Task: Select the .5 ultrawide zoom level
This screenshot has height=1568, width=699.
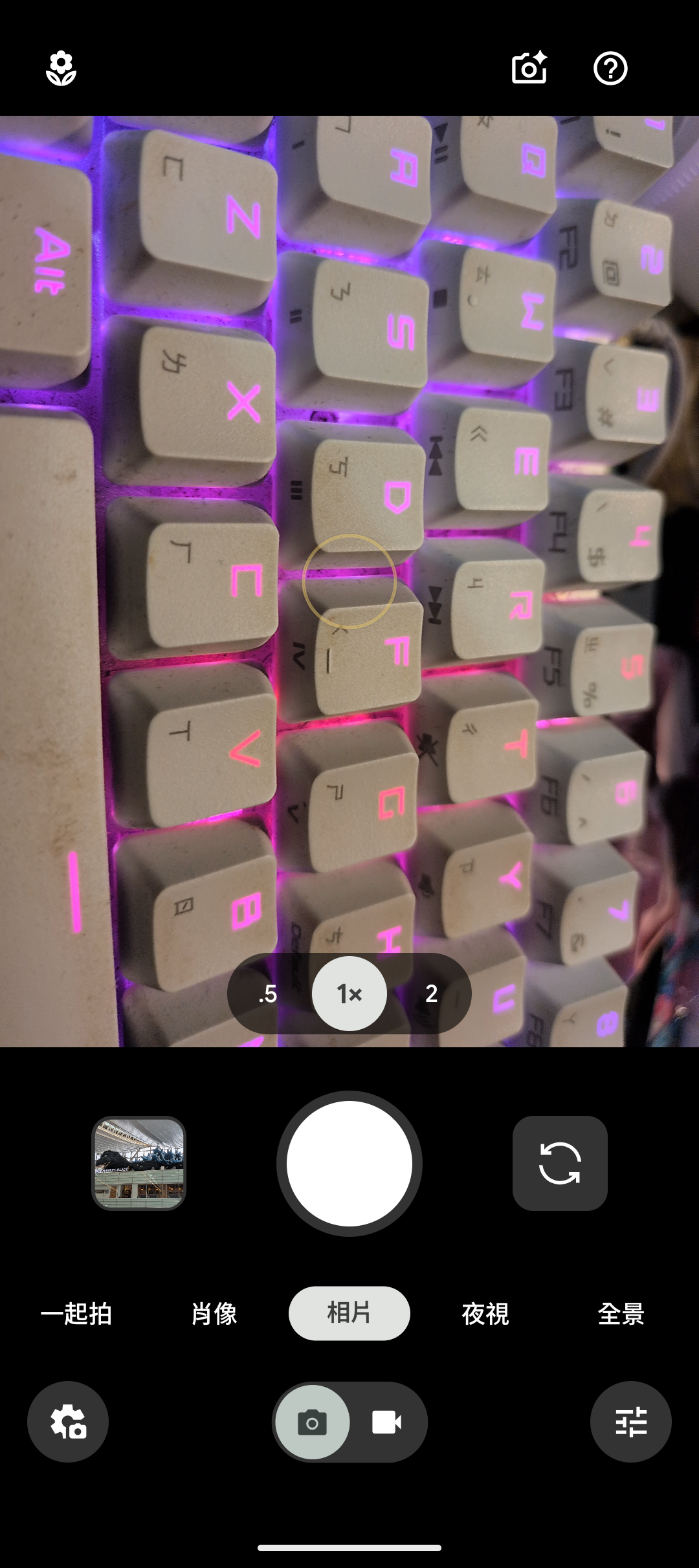Action: point(268,994)
